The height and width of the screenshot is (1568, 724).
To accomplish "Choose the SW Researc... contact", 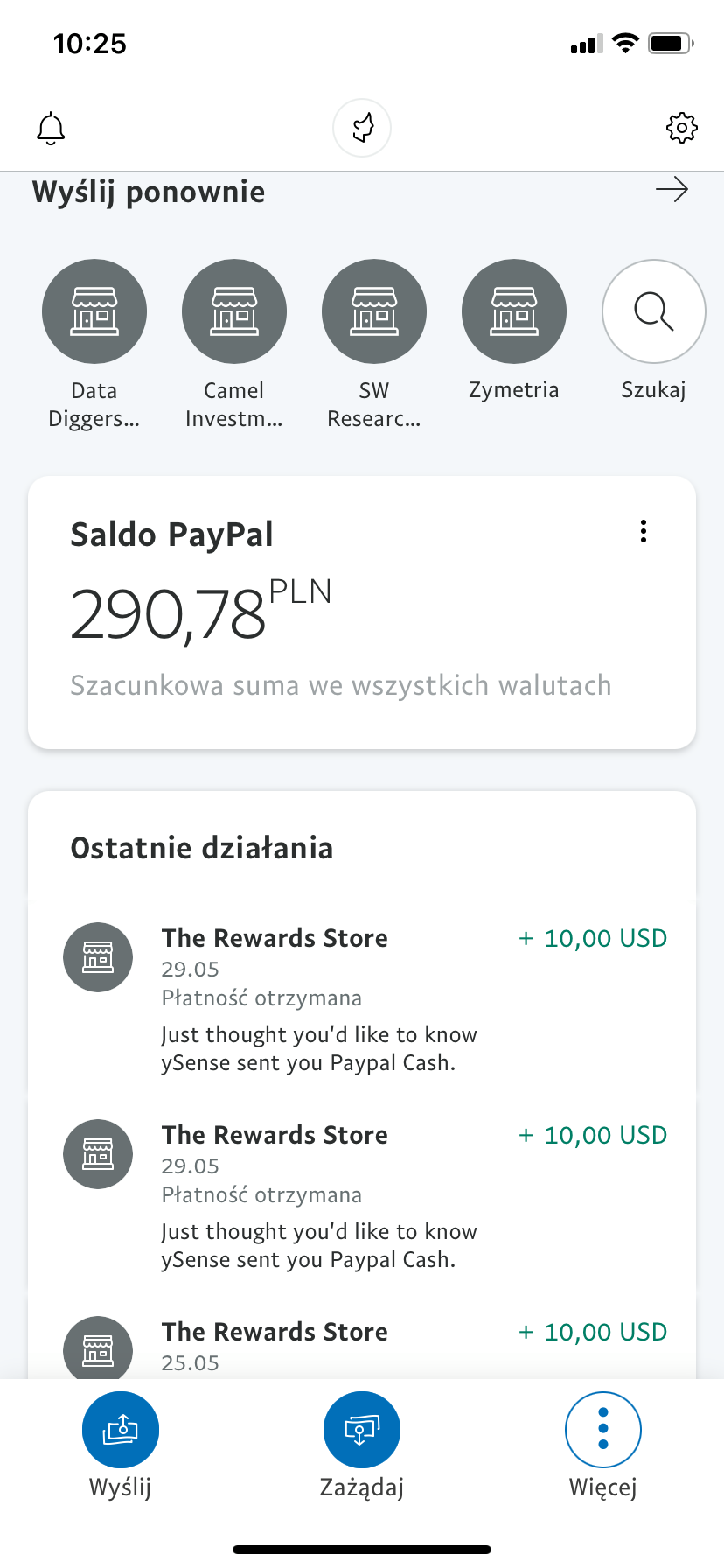I will [x=374, y=345].
